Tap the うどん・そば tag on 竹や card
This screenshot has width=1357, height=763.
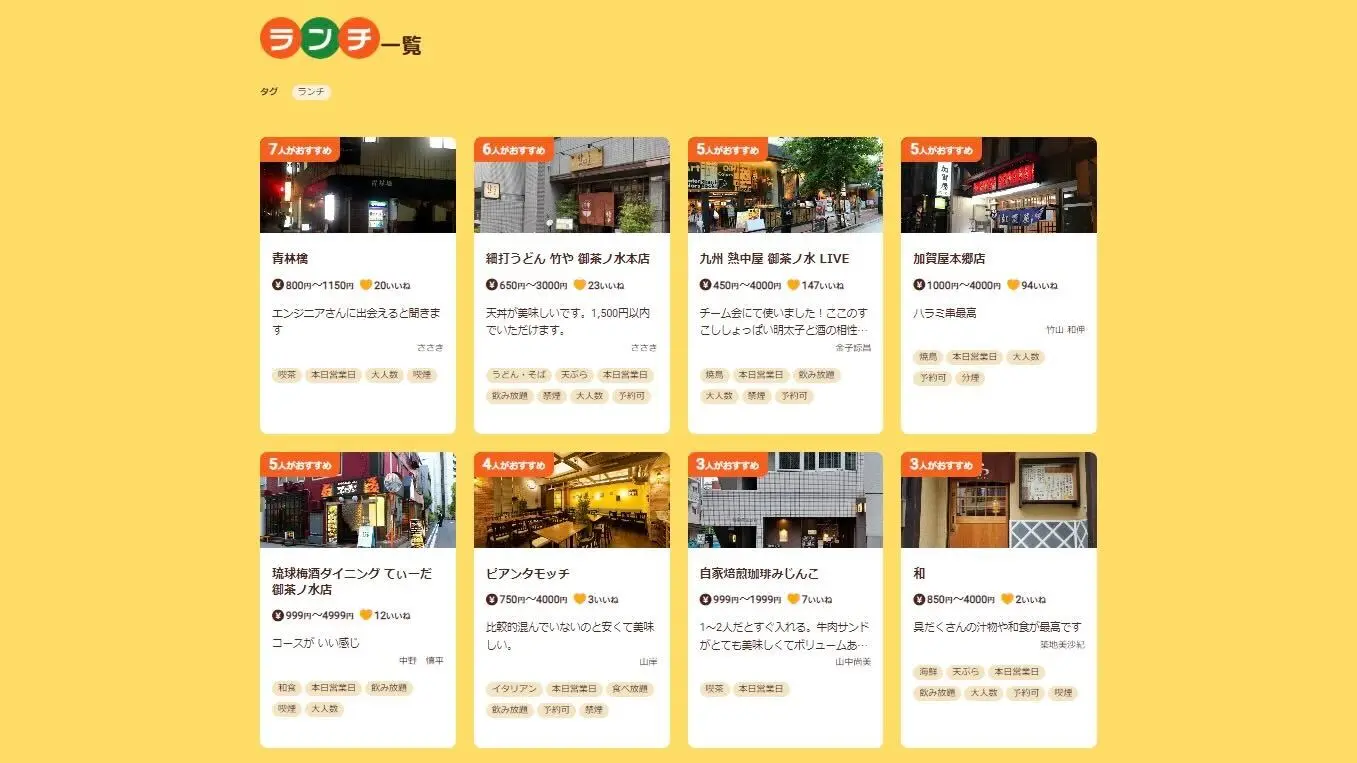coord(518,375)
